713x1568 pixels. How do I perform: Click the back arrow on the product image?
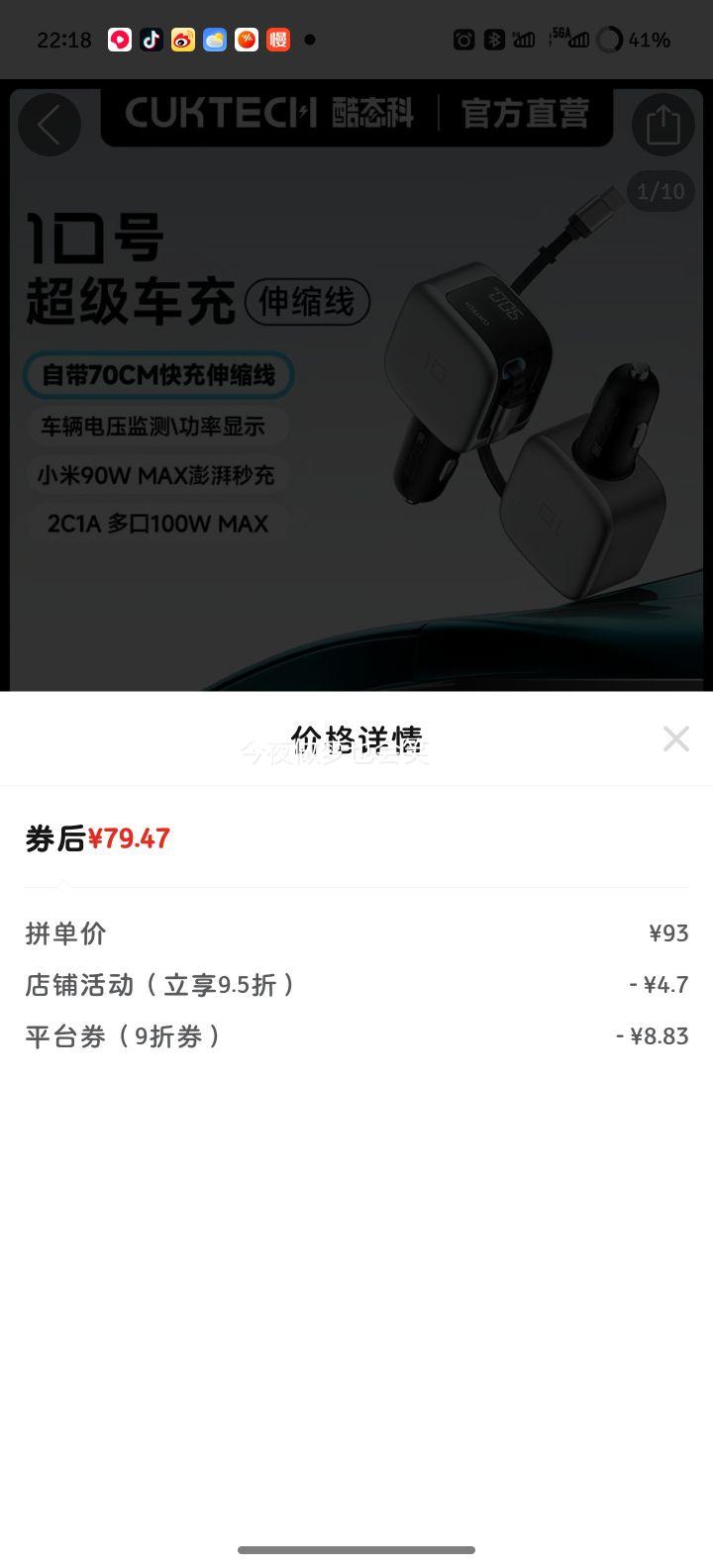pyautogui.click(x=50, y=125)
